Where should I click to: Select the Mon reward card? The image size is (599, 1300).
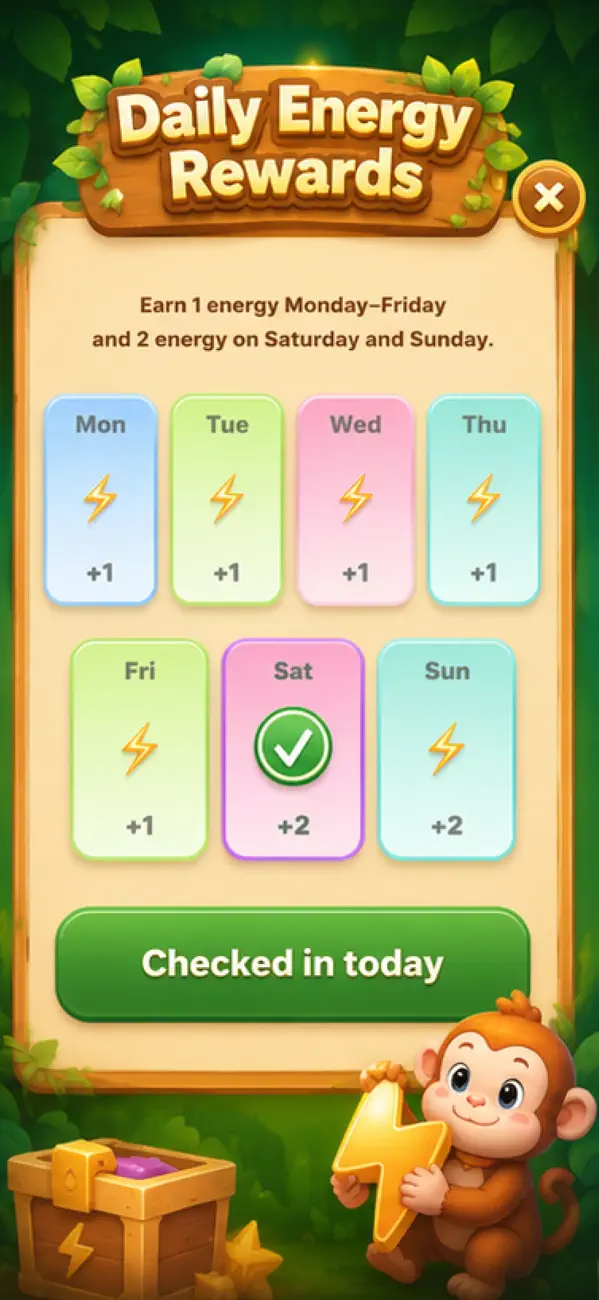[100, 501]
